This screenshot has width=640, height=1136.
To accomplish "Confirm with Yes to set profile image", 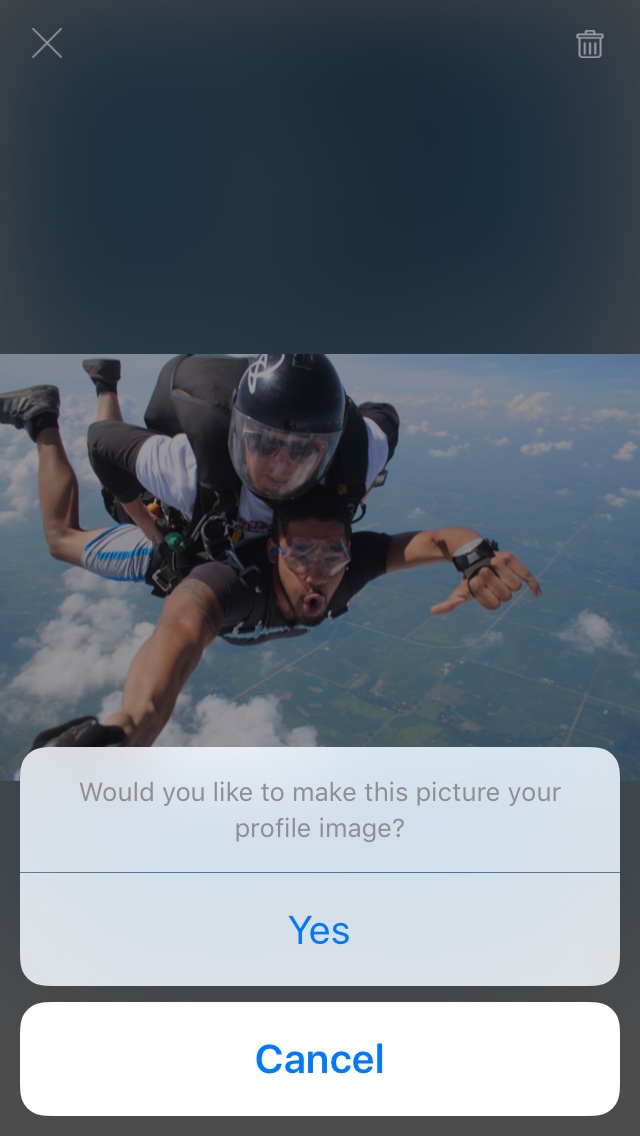I will pyautogui.click(x=319, y=930).
